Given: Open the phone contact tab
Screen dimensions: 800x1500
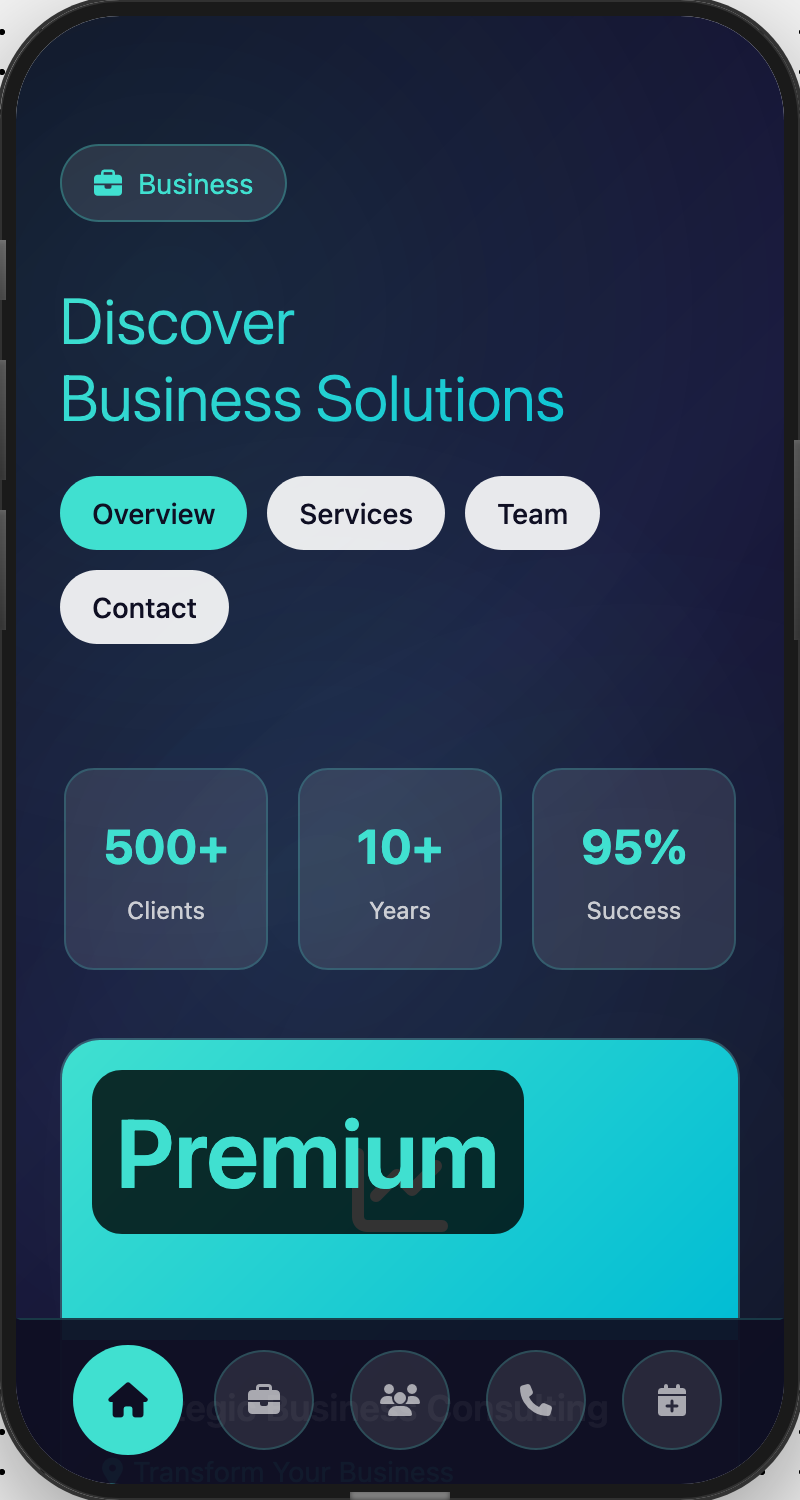Looking at the screenshot, I should [x=536, y=1400].
